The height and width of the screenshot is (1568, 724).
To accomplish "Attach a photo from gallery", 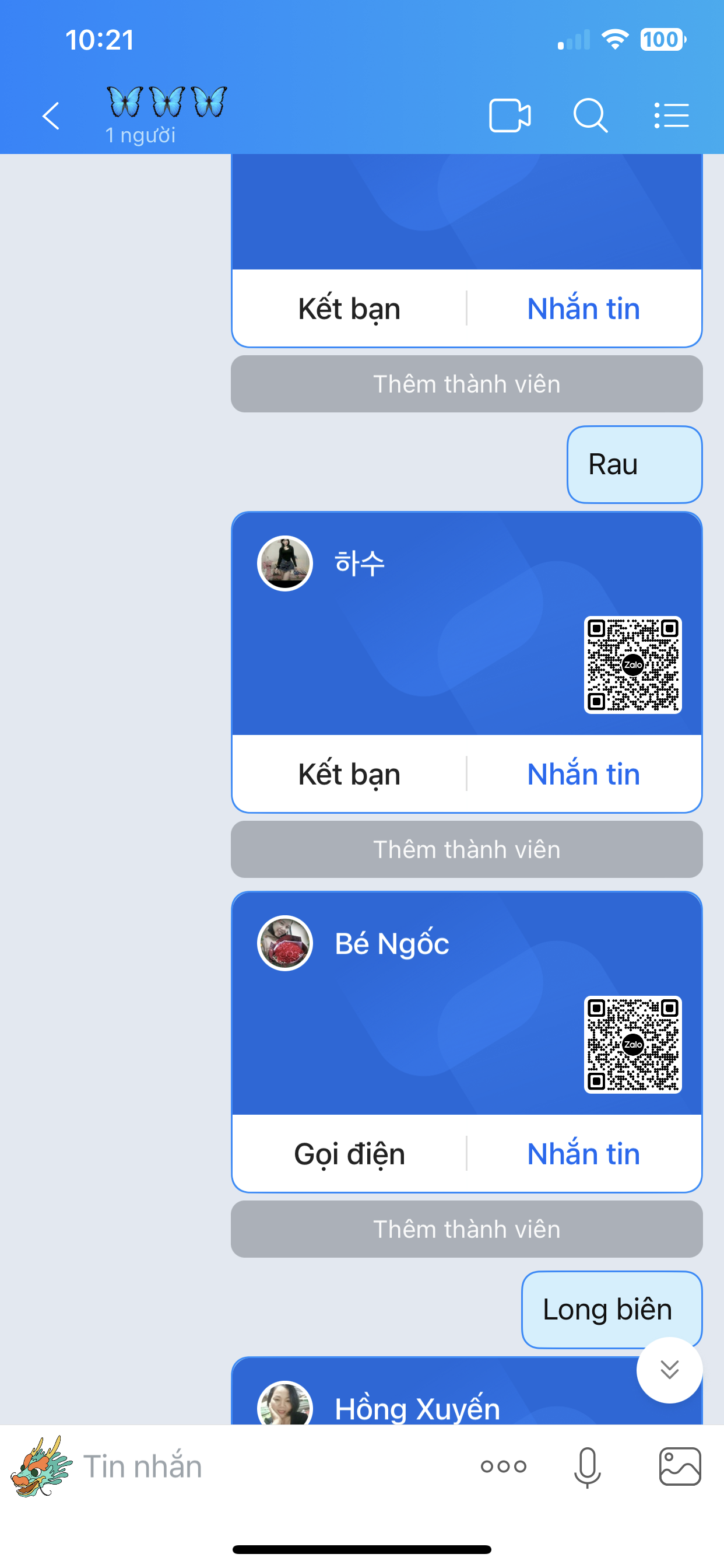I will (680, 1466).
